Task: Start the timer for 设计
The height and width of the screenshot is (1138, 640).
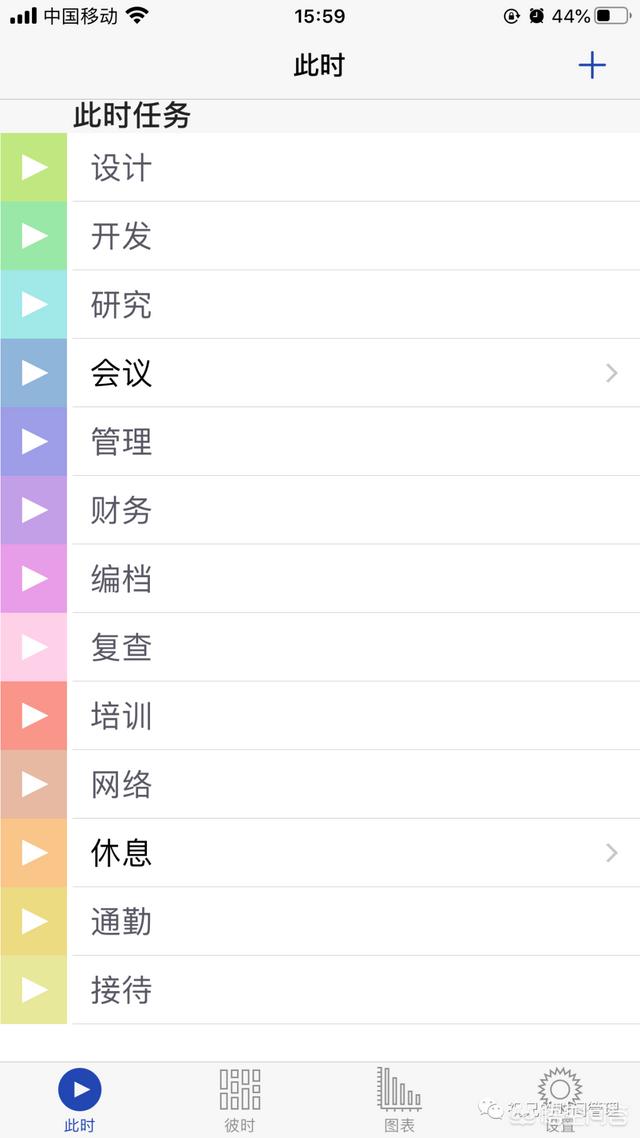Action: point(34,167)
